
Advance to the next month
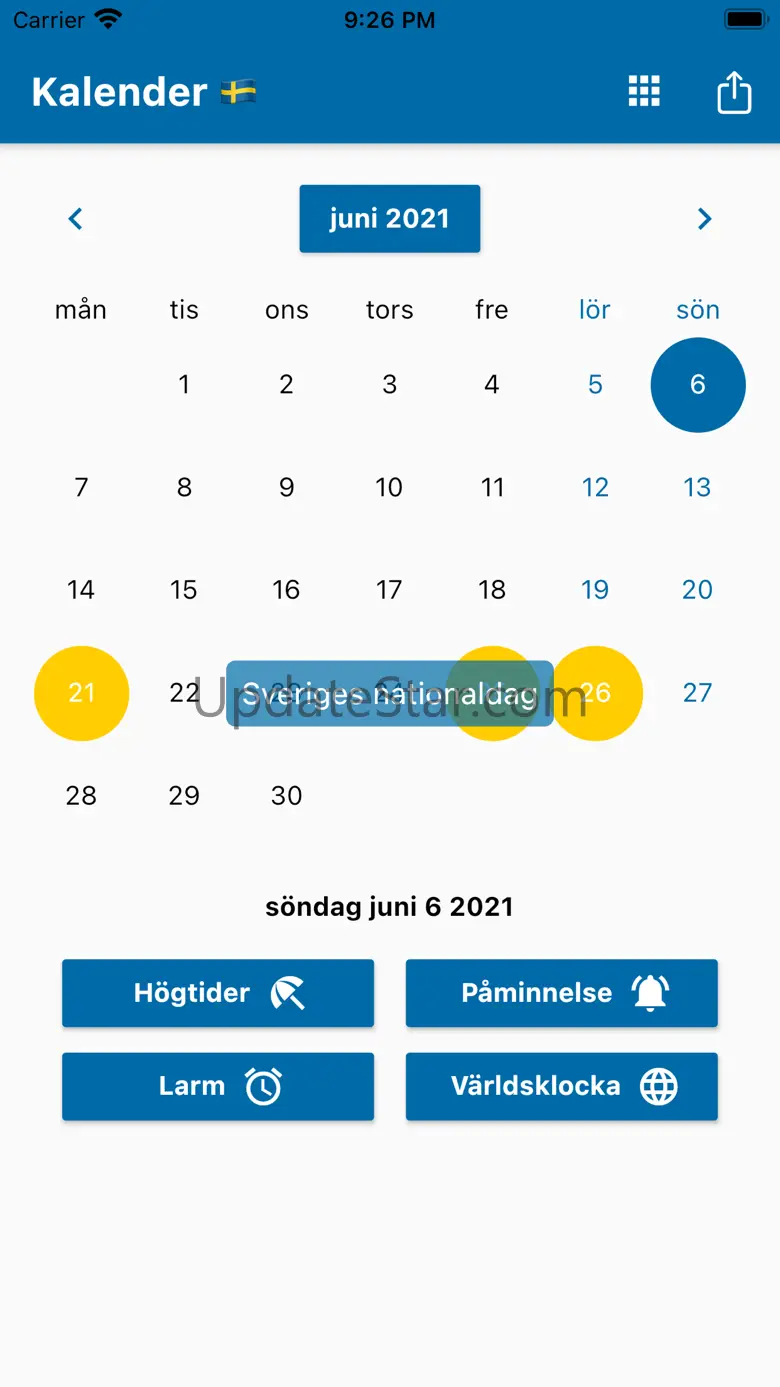(x=705, y=219)
